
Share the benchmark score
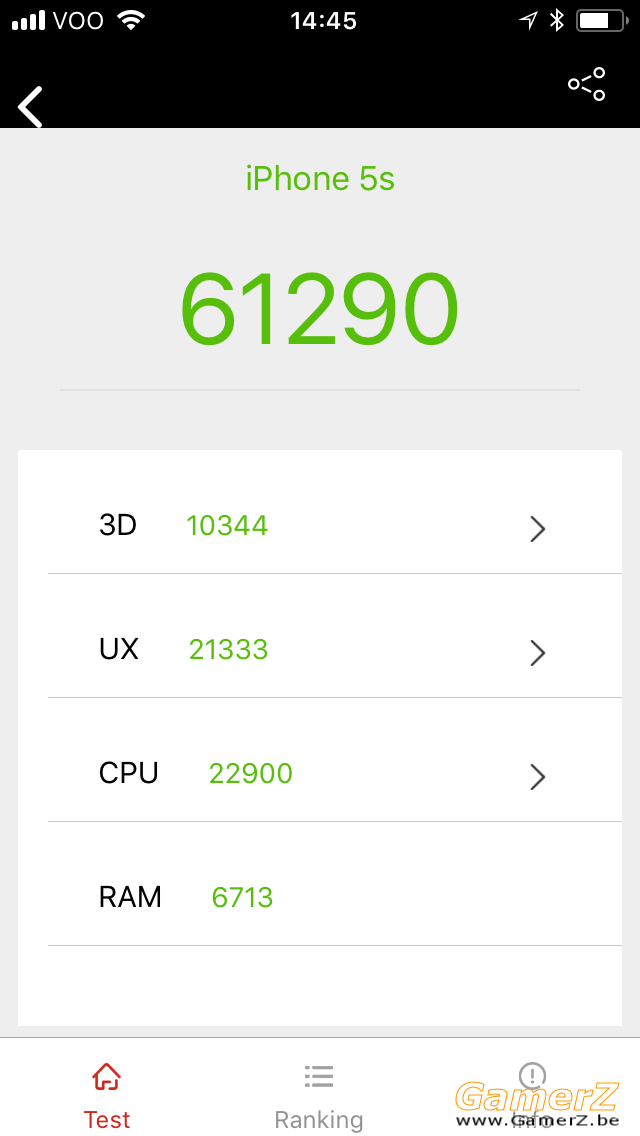coord(586,84)
